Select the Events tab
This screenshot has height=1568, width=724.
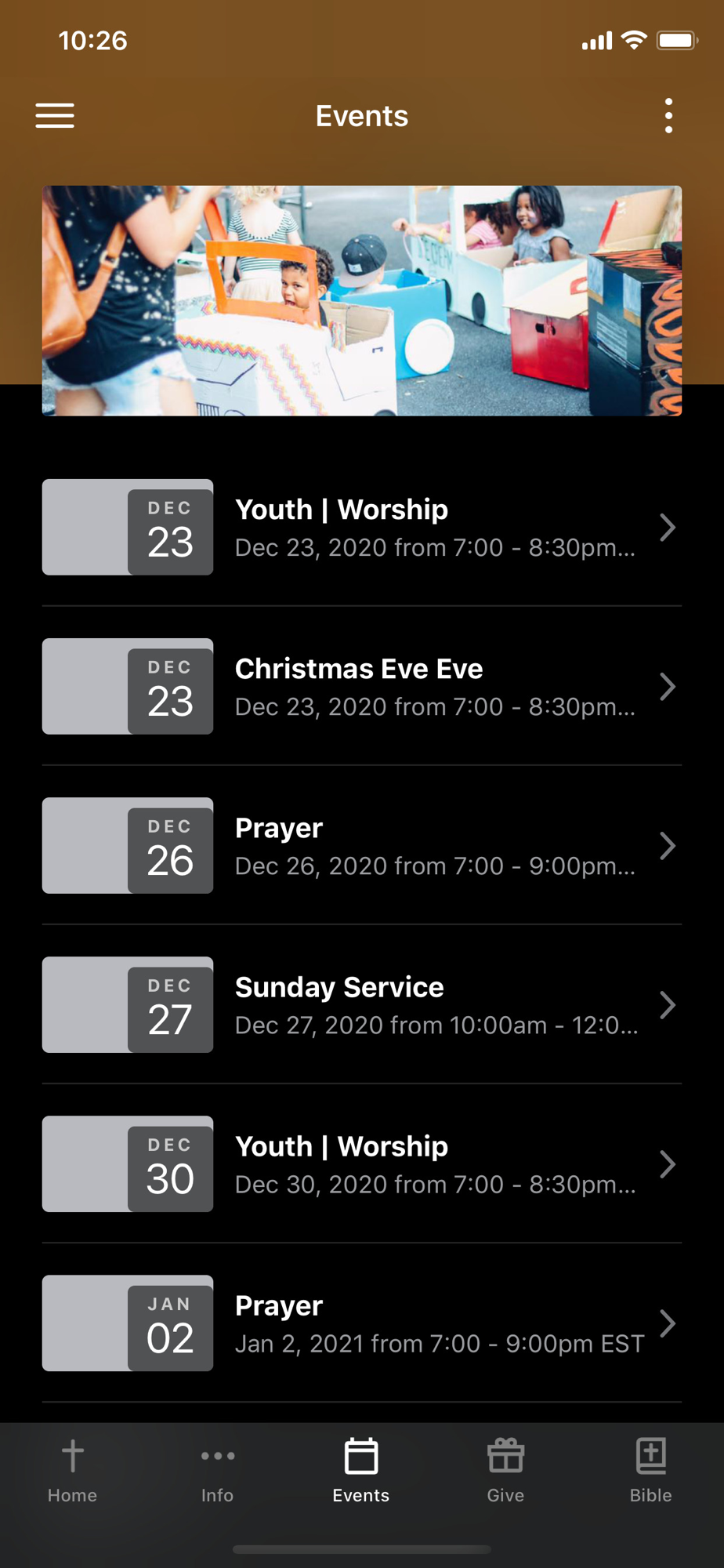pos(361,1472)
